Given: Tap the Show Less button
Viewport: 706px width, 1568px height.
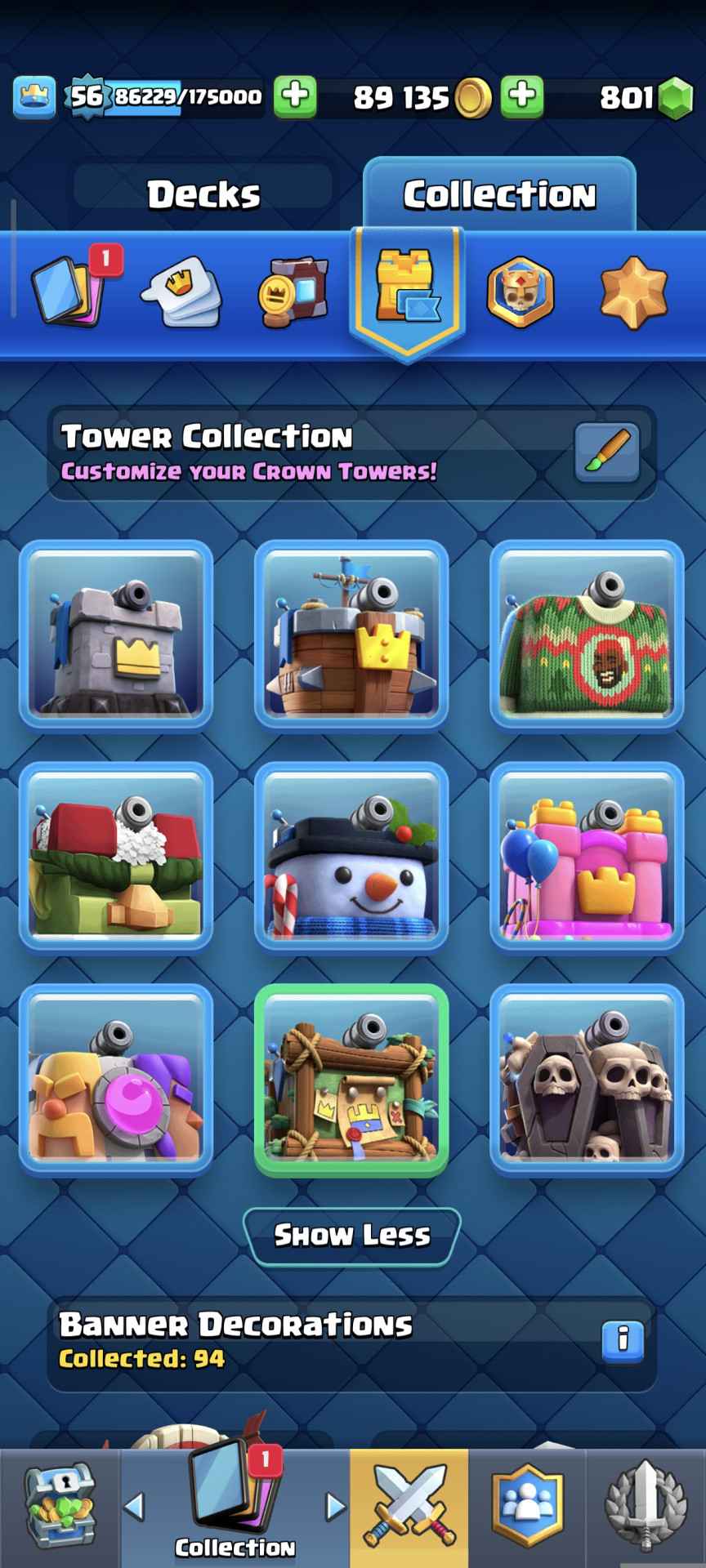Looking at the screenshot, I should (x=352, y=1235).
